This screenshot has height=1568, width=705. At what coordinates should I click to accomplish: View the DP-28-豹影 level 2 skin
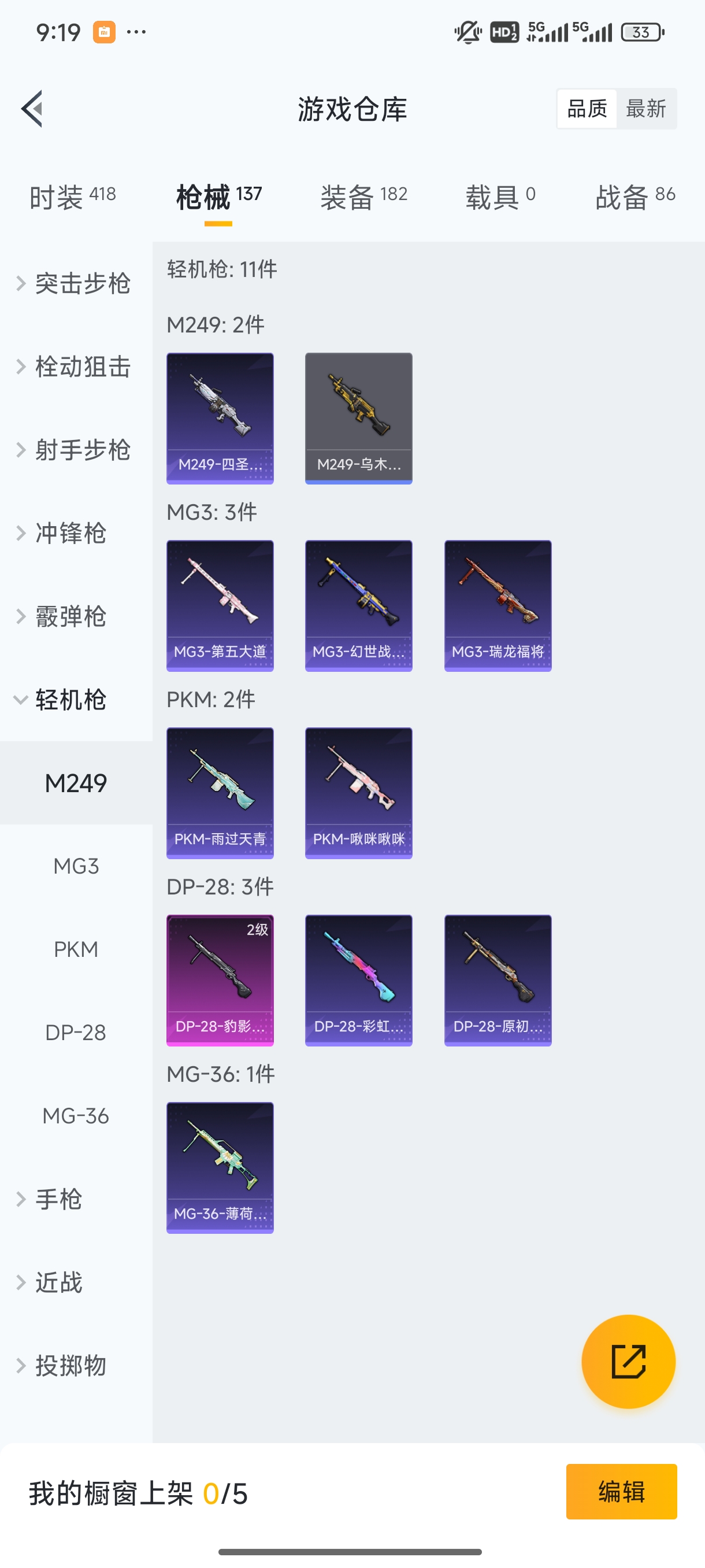[220, 980]
